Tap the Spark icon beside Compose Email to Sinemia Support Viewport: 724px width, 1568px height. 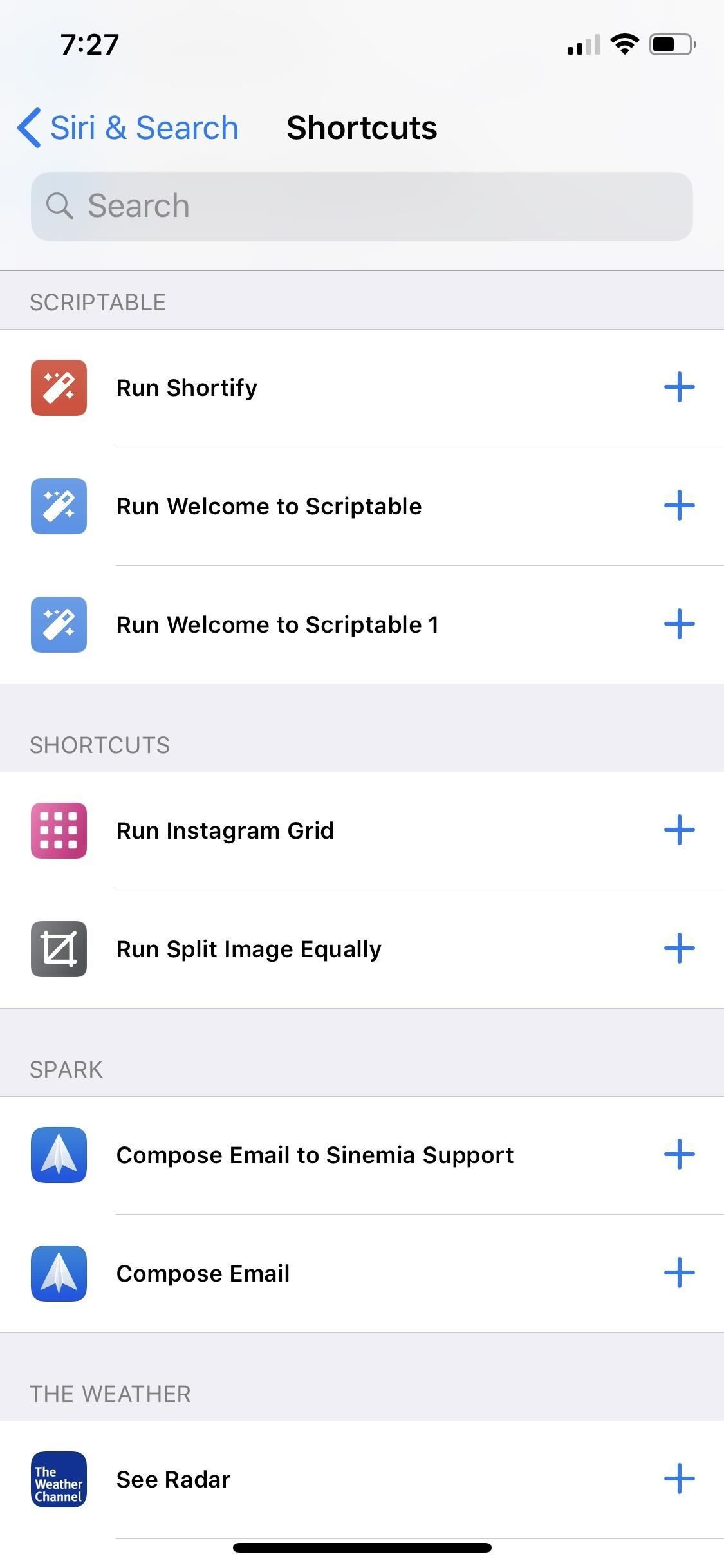click(59, 1155)
